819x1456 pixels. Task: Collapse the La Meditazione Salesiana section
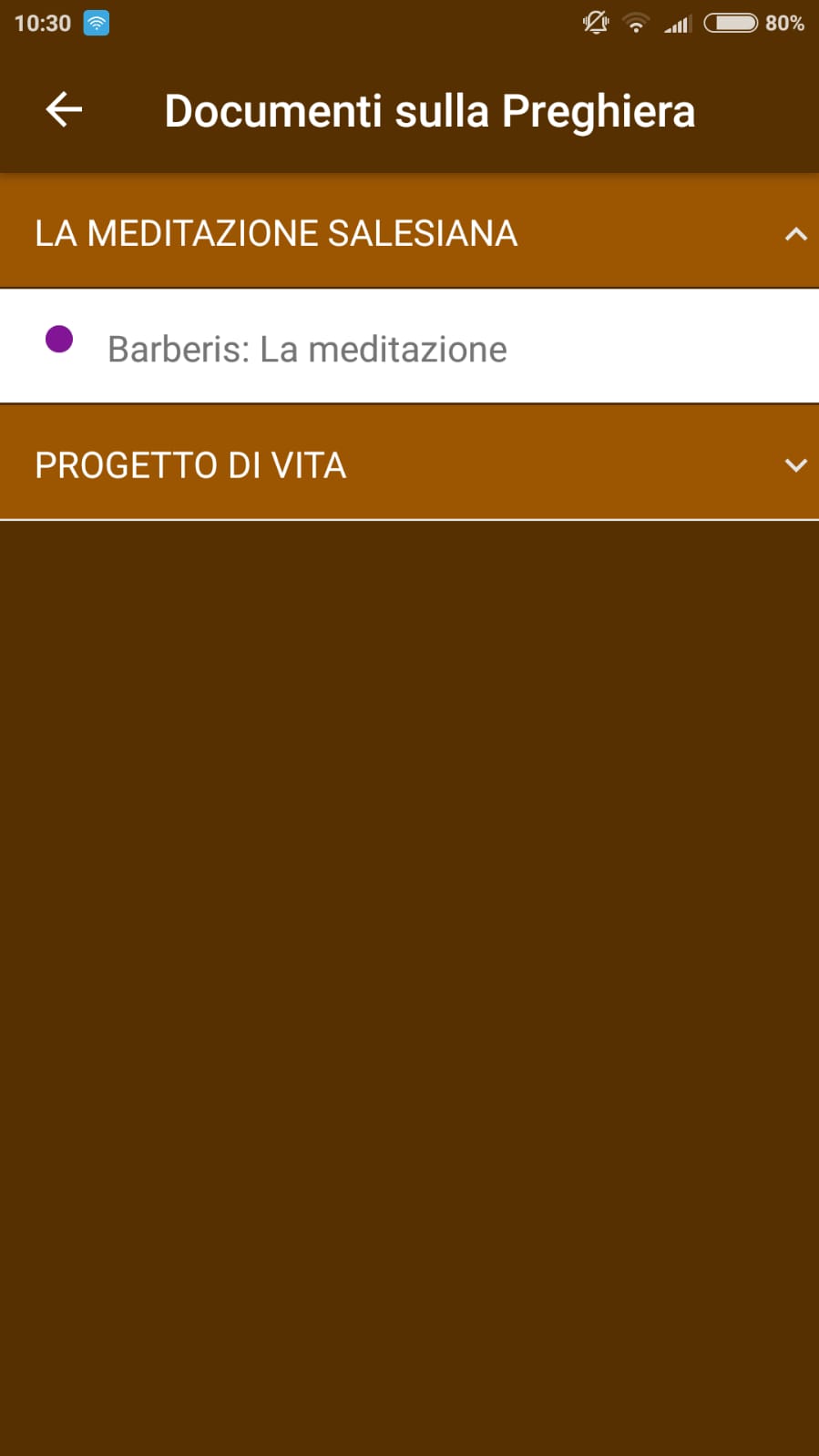(x=795, y=234)
